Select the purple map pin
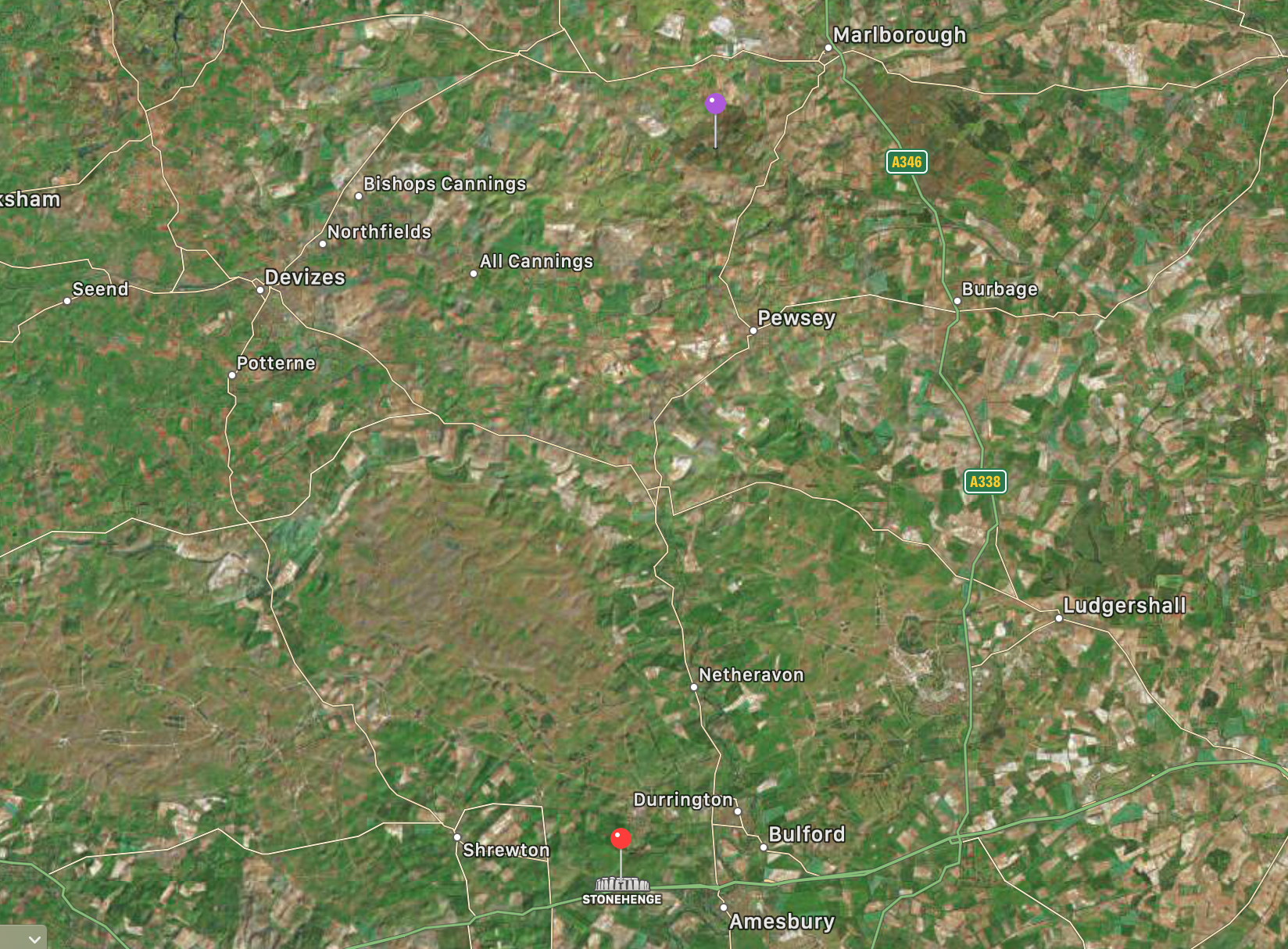Viewport: 1288px width, 949px height. coord(715,103)
